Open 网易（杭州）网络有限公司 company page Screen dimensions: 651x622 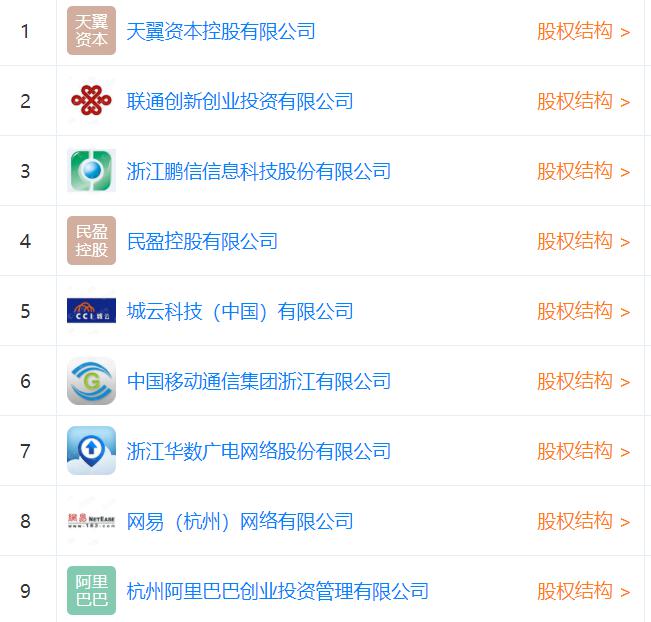(240, 521)
